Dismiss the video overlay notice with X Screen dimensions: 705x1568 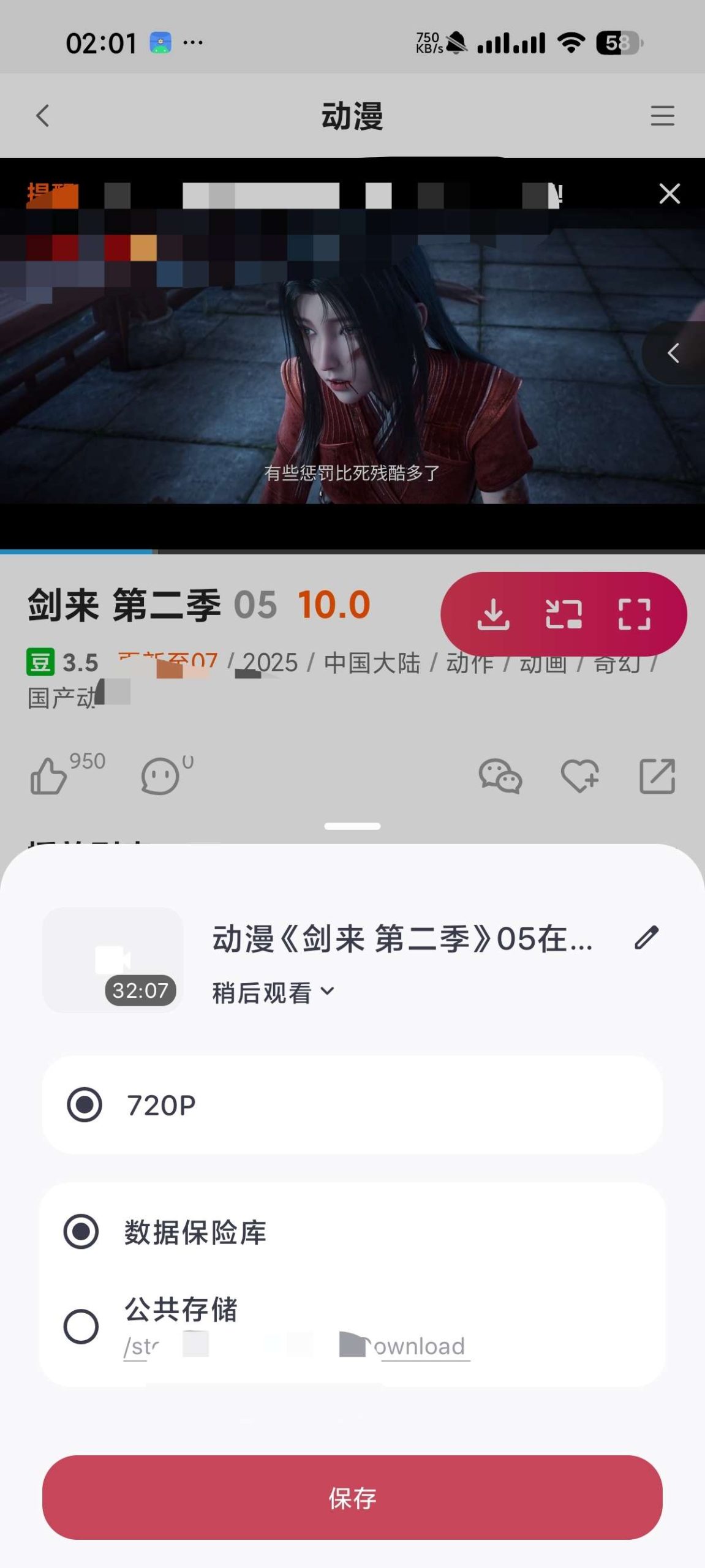[669, 194]
